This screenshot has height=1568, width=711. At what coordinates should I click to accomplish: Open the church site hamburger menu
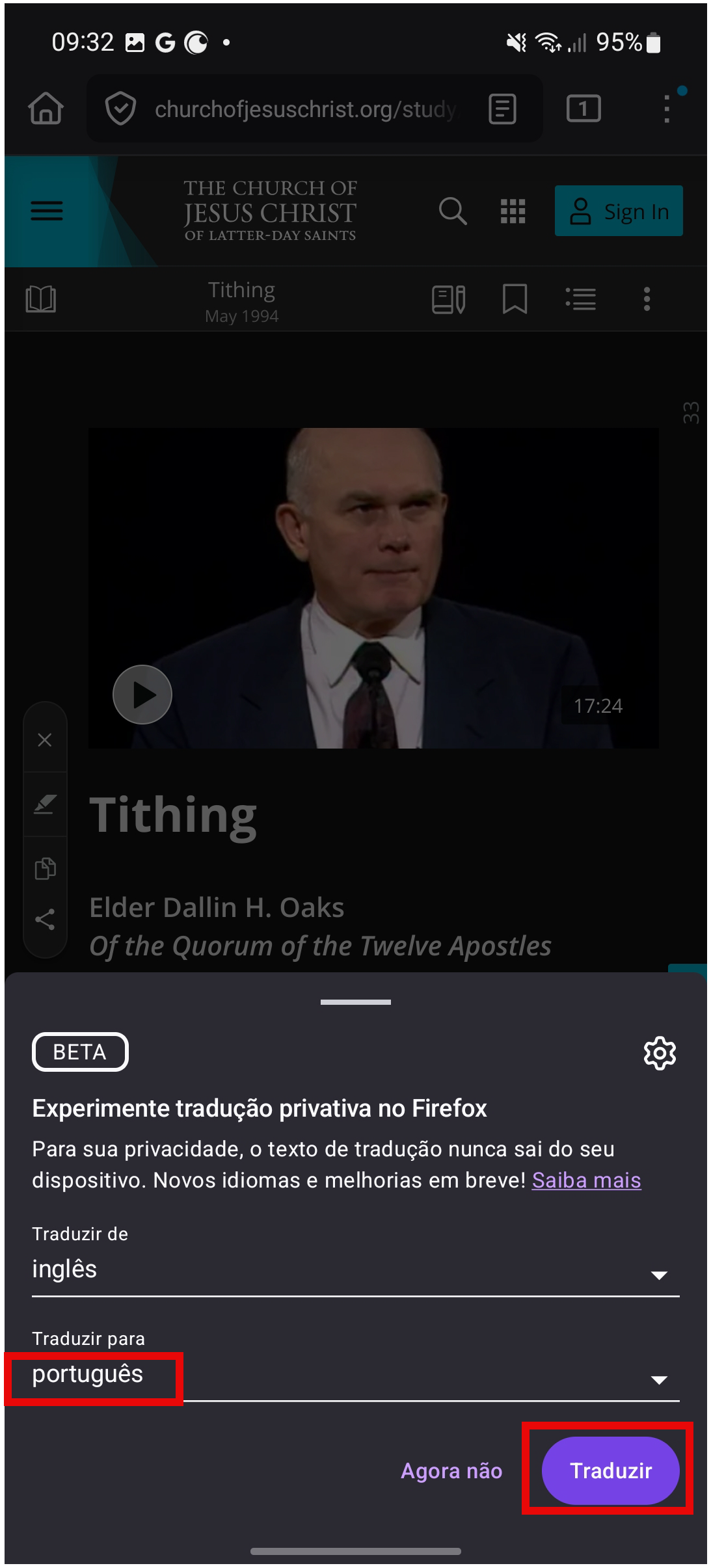(x=47, y=211)
